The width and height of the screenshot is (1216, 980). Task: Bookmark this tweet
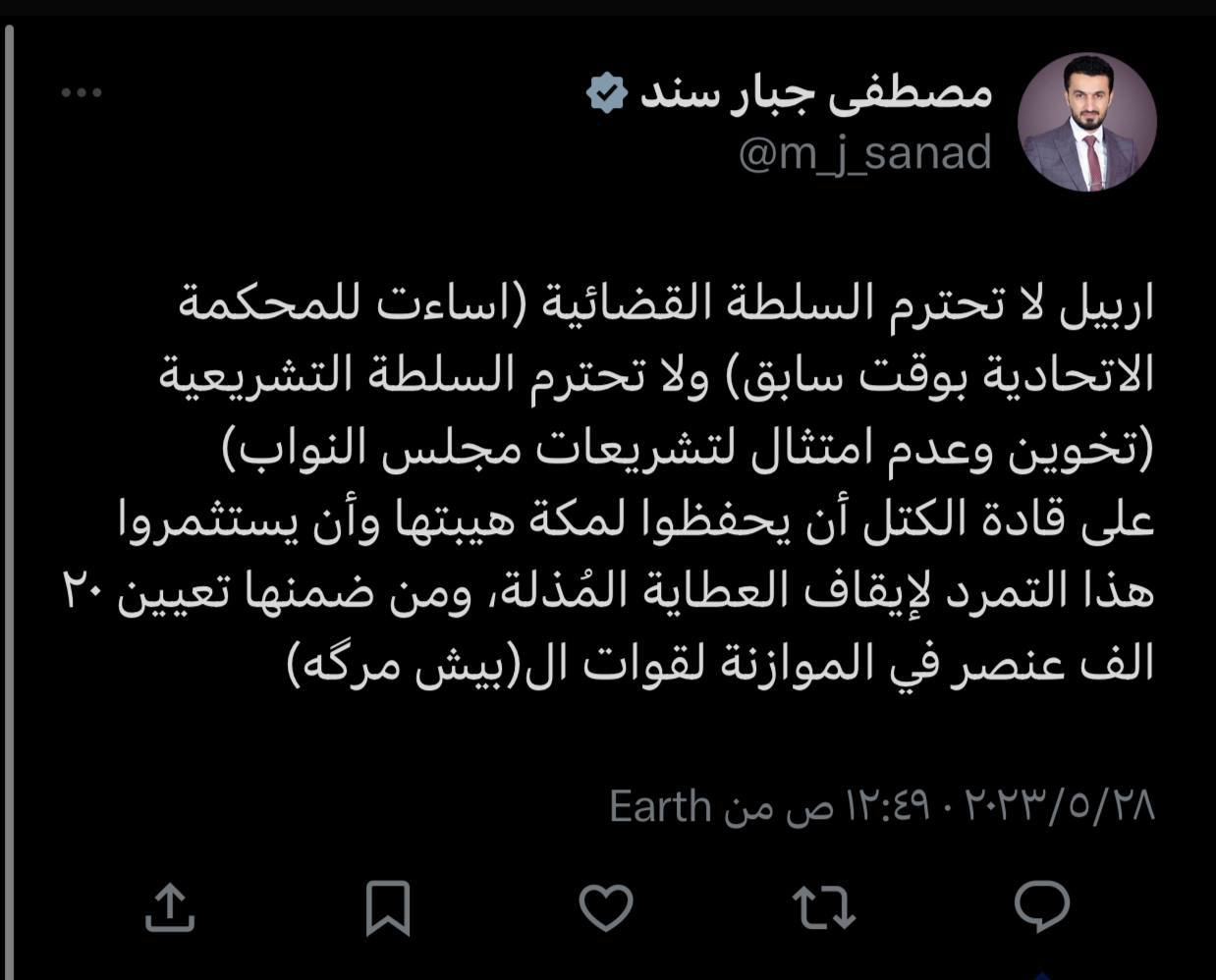tap(387, 907)
